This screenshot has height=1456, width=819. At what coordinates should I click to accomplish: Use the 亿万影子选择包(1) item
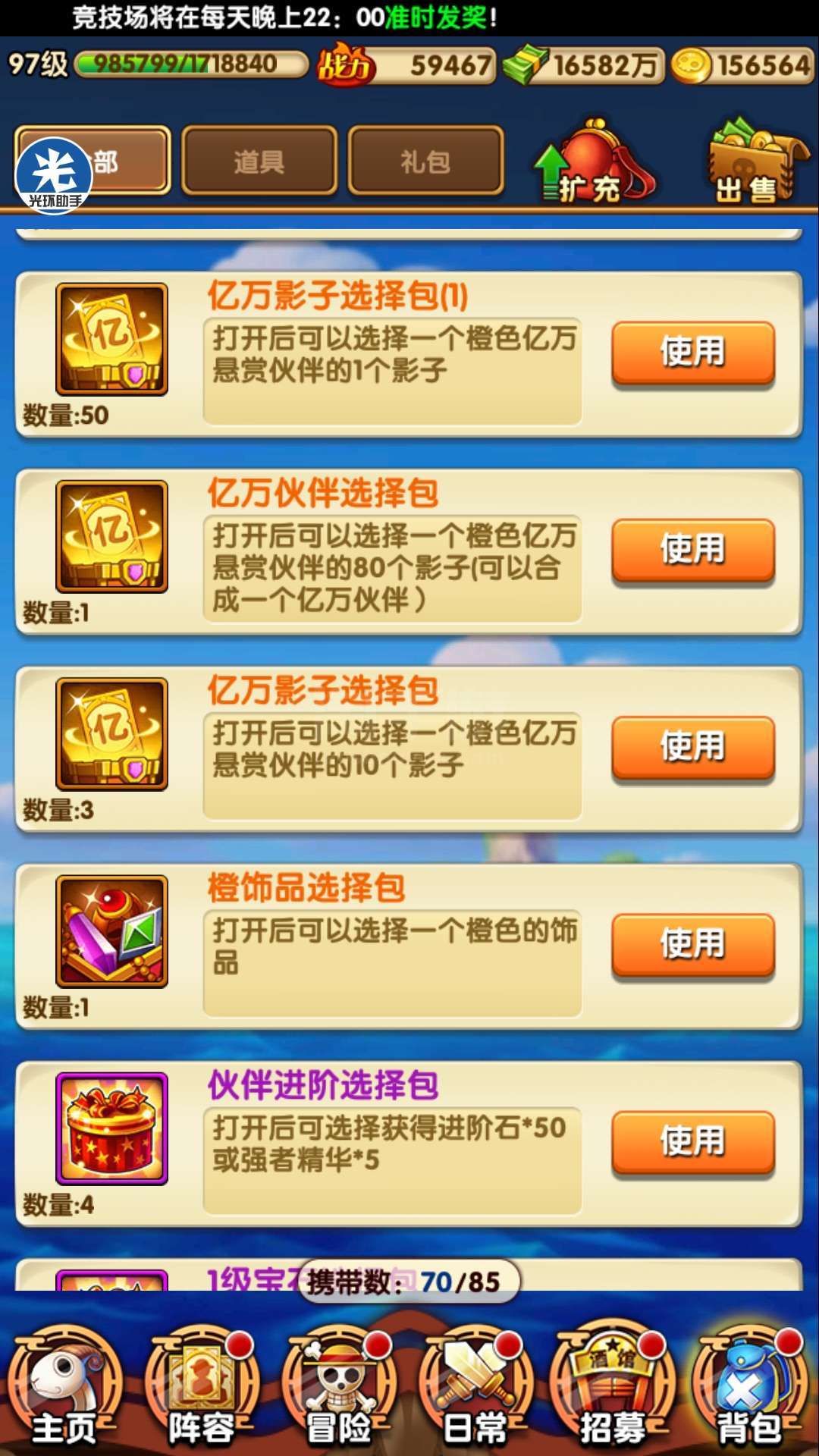692,353
